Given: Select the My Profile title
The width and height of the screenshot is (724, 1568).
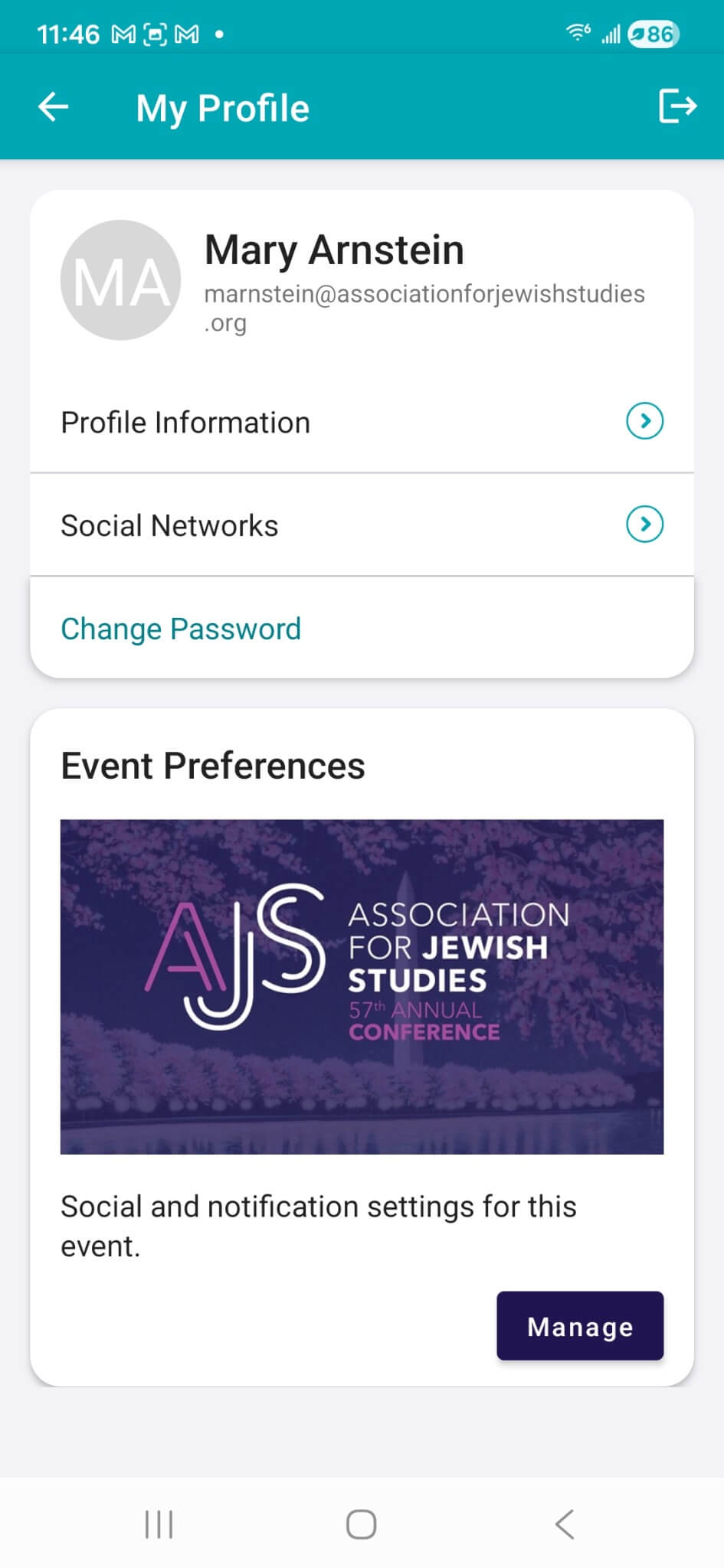Looking at the screenshot, I should [222, 108].
